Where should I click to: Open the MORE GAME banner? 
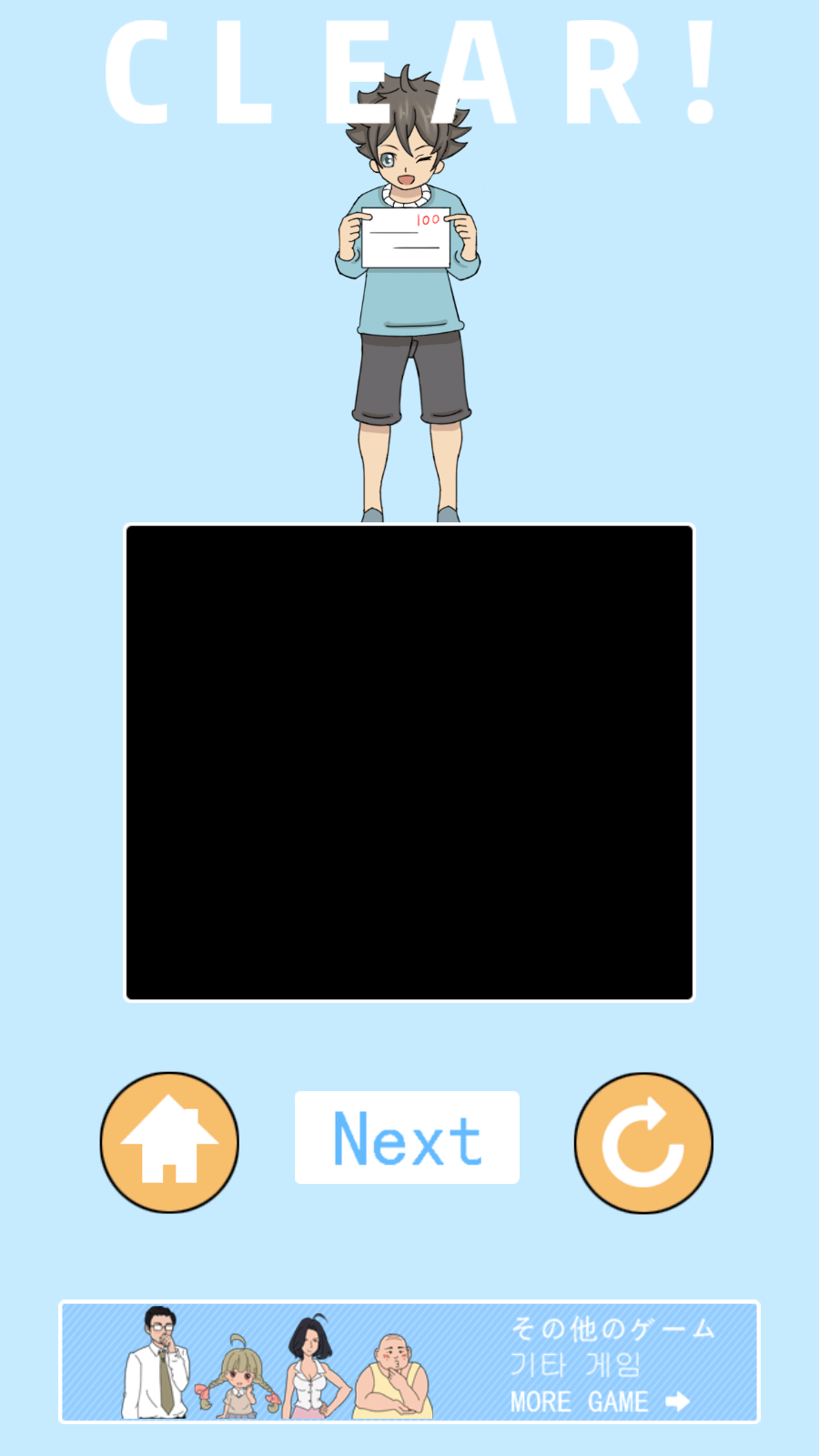[x=409, y=1361]
